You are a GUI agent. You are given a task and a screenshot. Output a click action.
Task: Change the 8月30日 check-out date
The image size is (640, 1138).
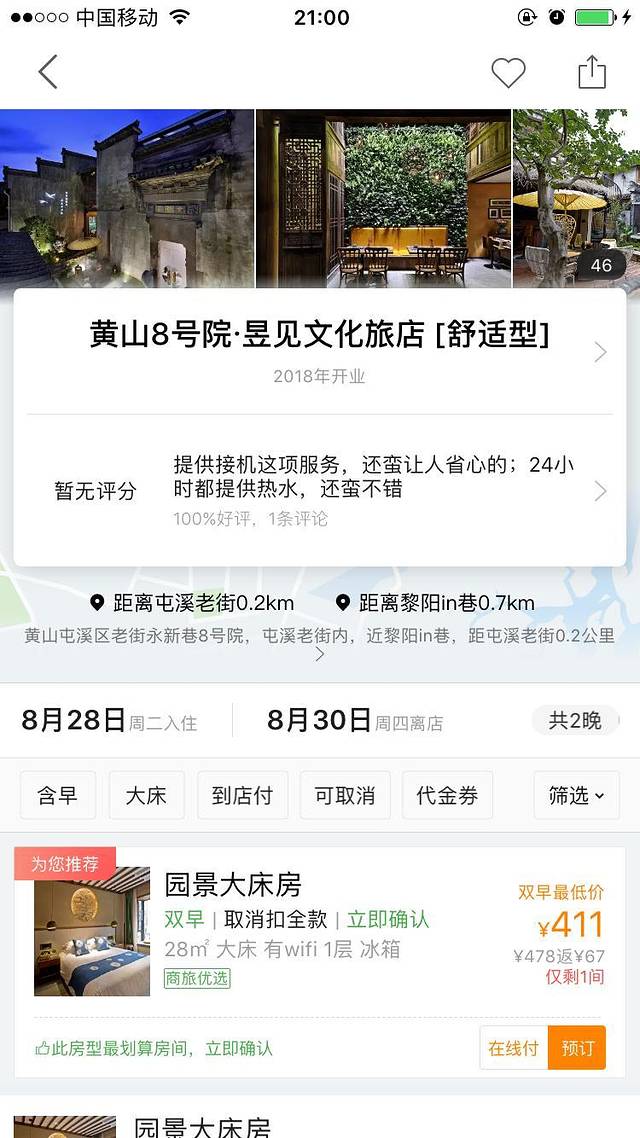coord(355,721)
